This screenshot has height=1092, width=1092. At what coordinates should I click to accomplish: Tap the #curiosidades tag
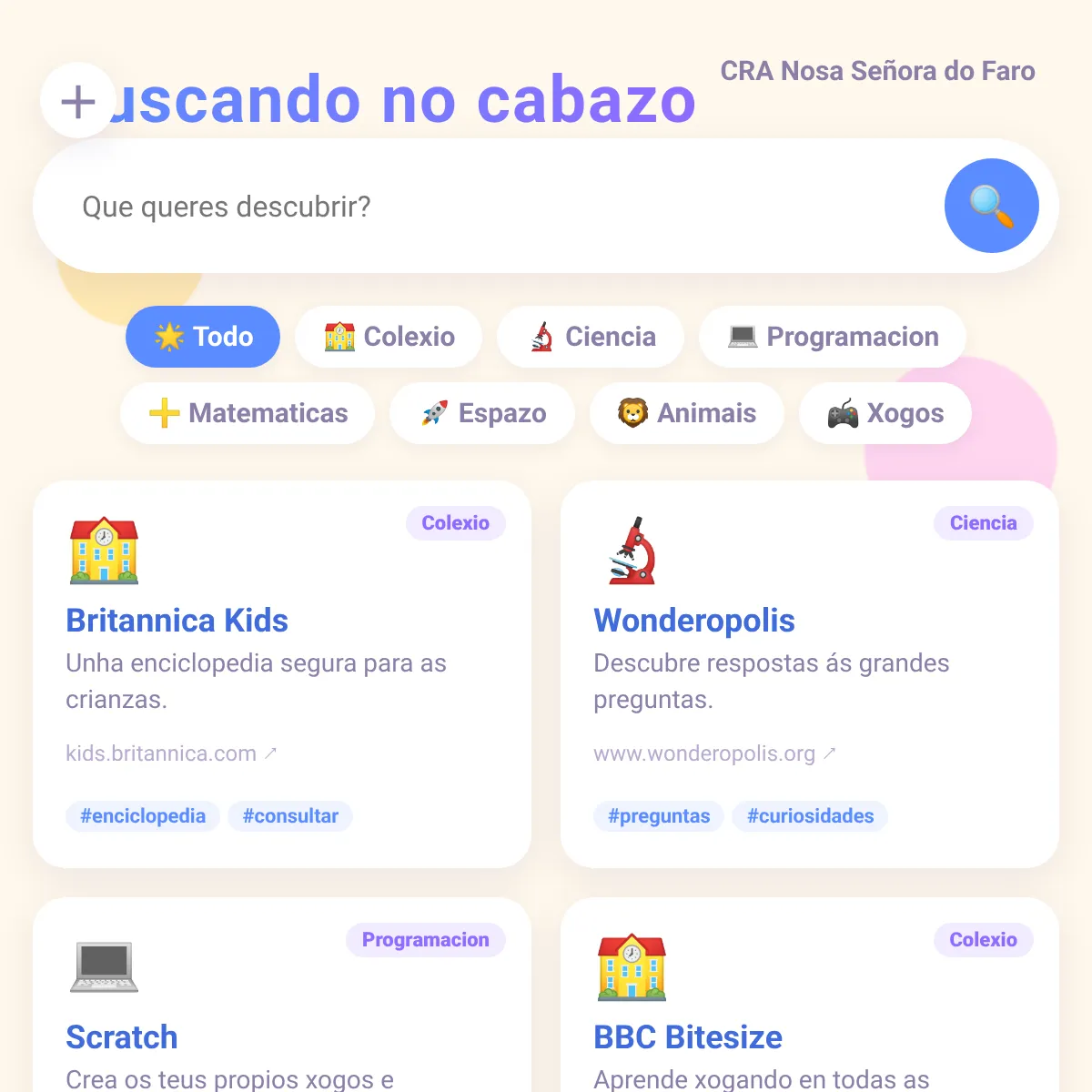pos(810,816)
